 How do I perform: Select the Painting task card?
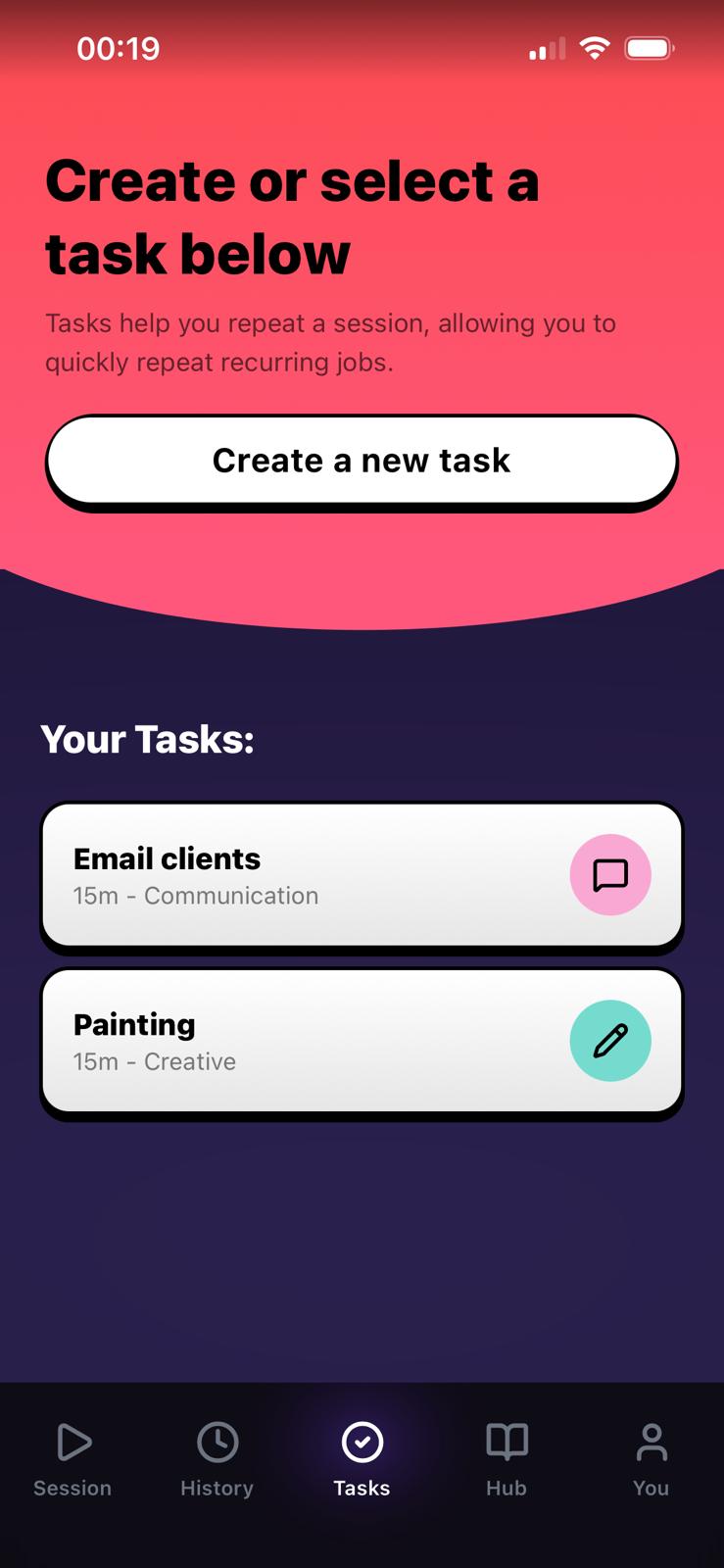coord(294,1040)
